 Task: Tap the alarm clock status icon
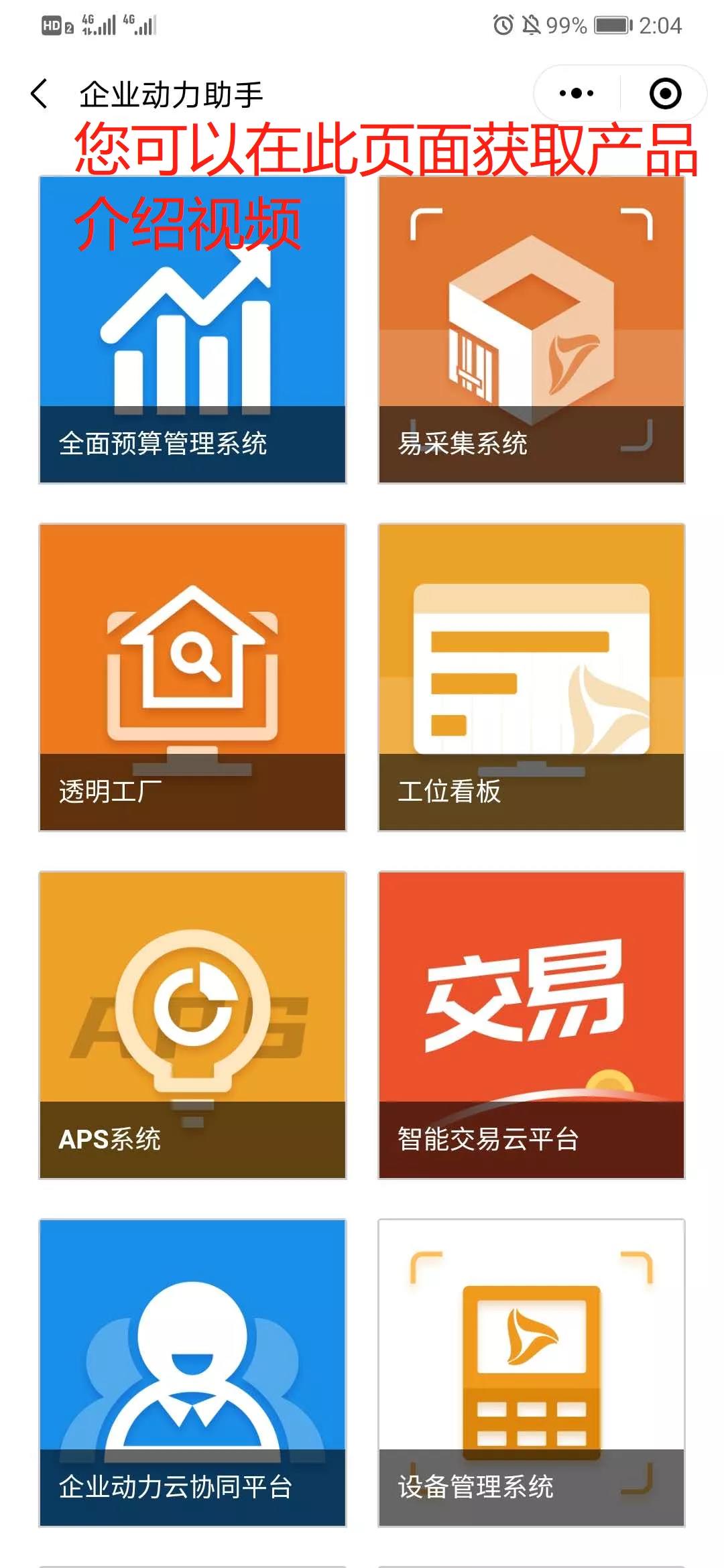[499, 25]
